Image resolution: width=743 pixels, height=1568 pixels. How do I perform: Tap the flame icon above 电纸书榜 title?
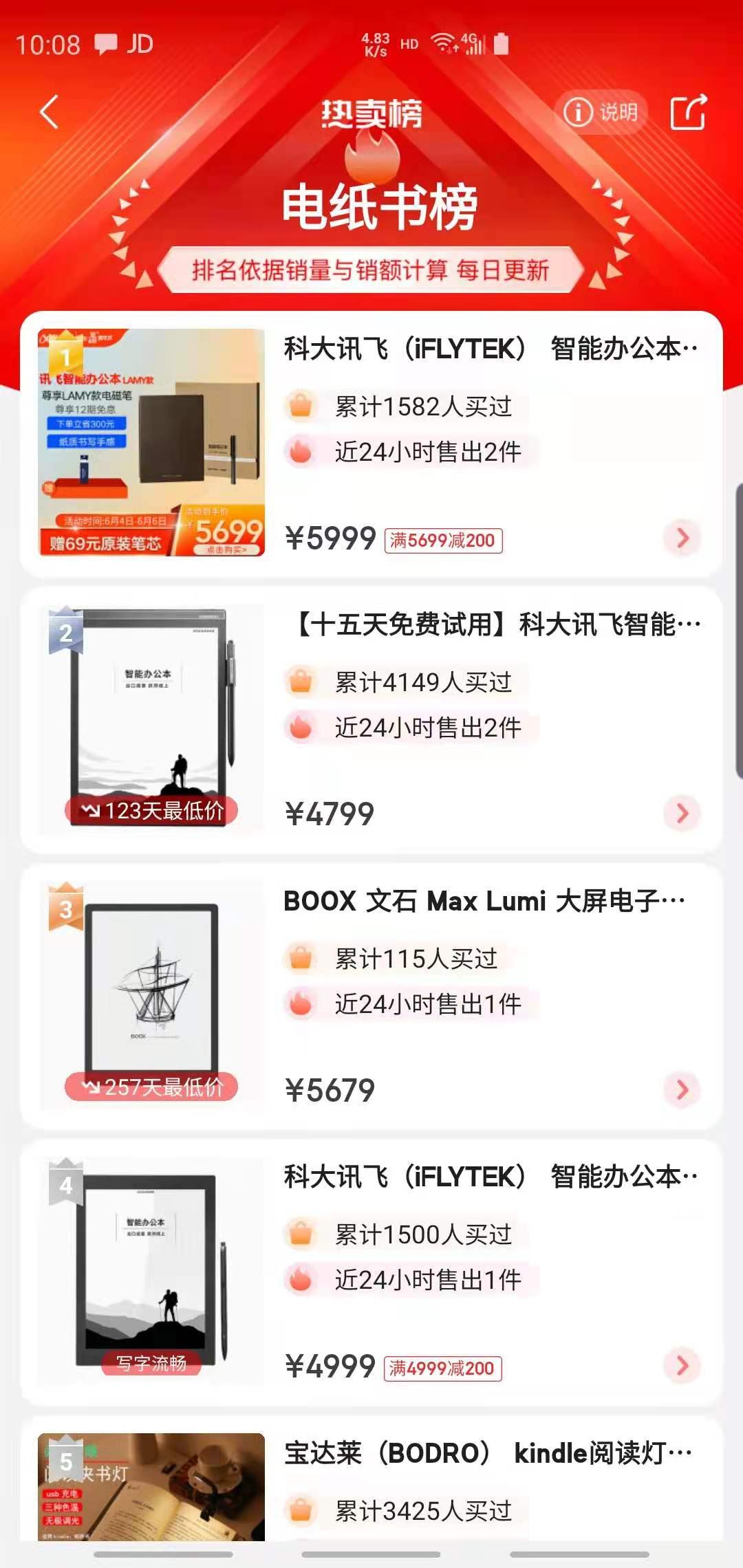point(371,155)
